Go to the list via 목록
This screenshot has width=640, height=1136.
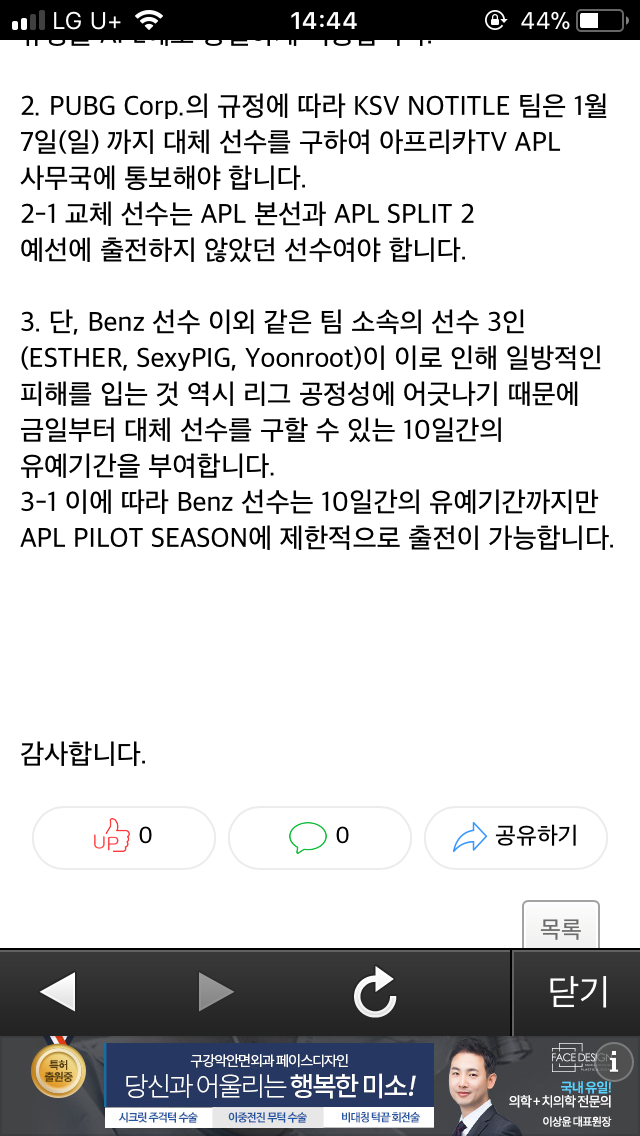click(560, 926)
